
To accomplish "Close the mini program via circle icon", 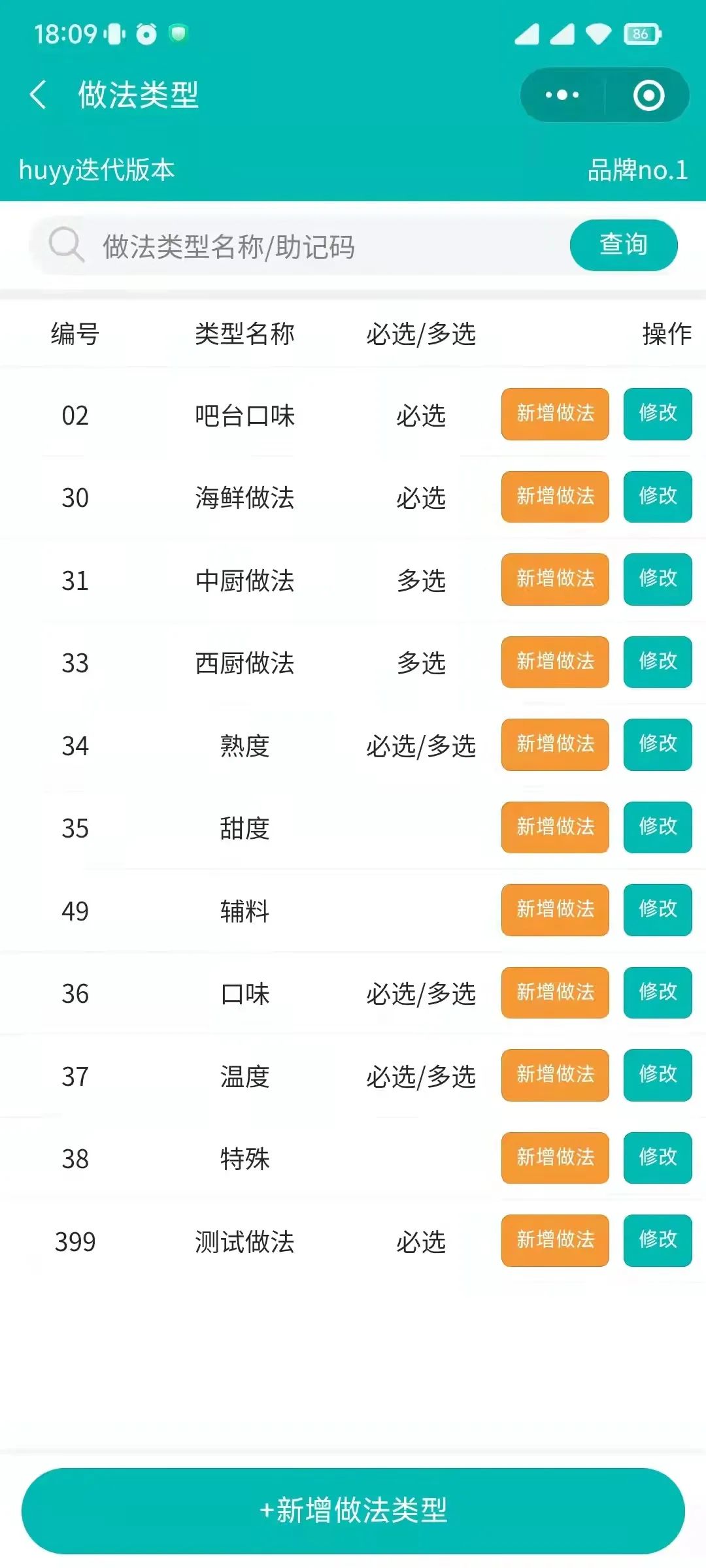I will tap(648, 95).
